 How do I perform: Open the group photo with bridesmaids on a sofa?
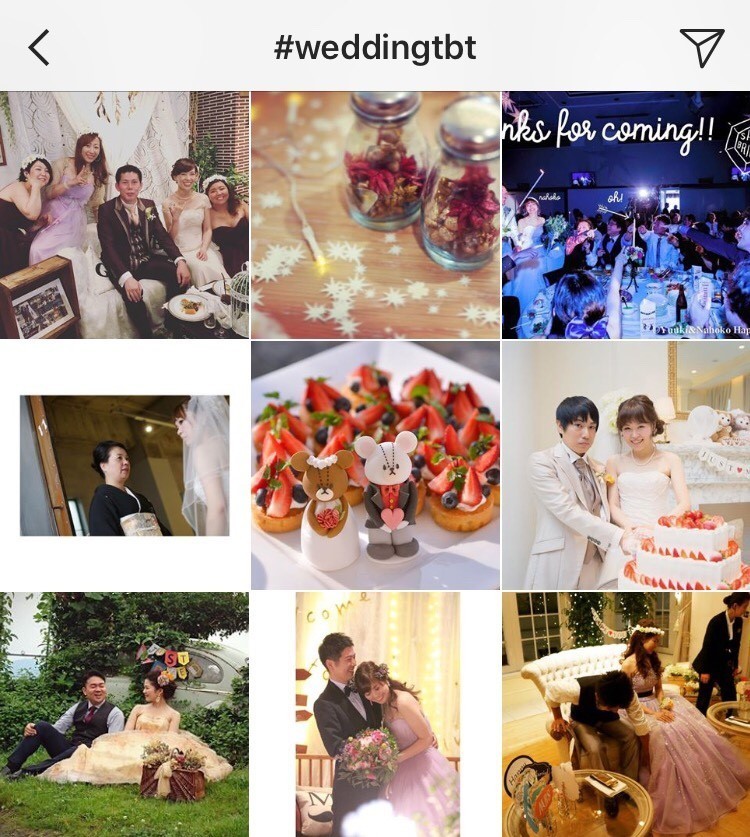pyautogui.click(x=124, y=215)
